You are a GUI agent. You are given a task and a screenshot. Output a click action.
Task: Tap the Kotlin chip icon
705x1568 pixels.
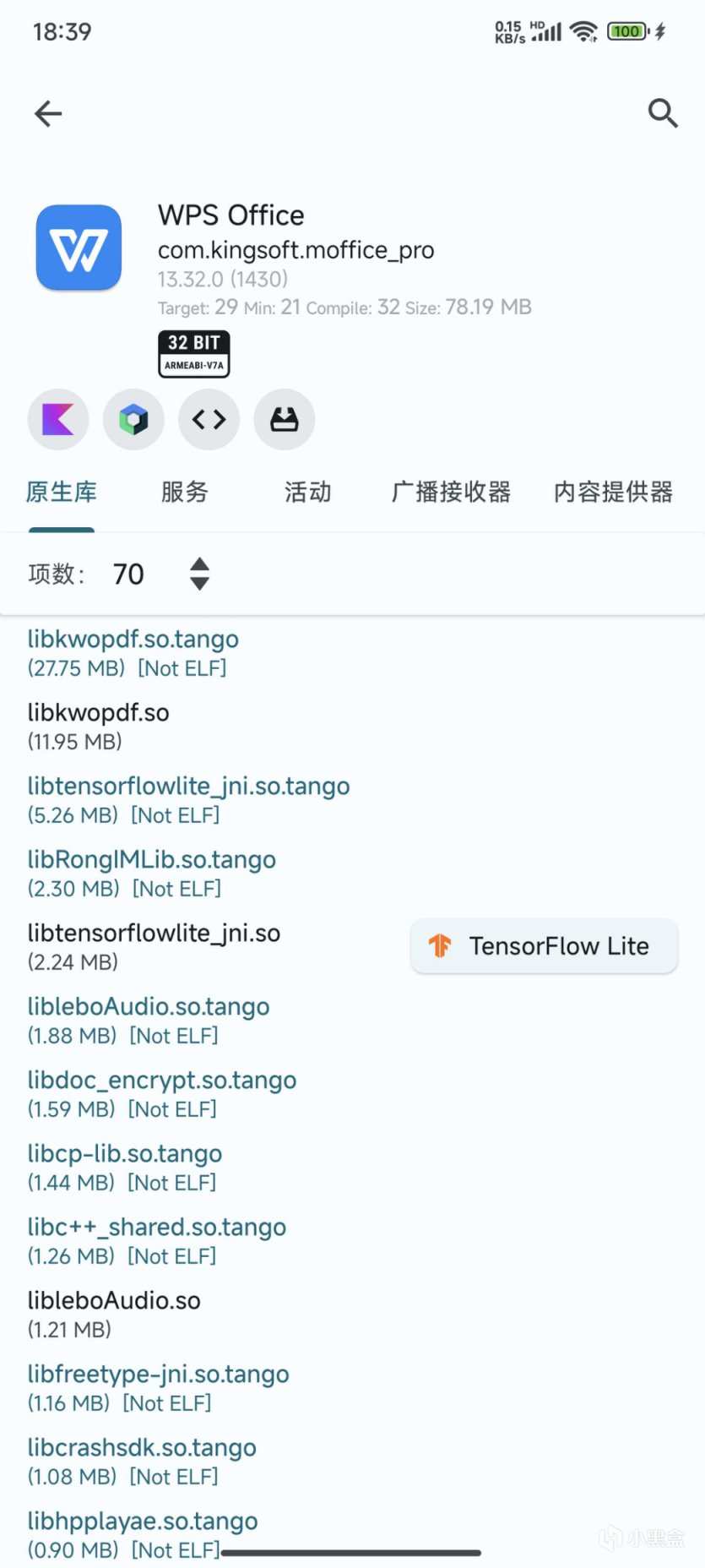tap(58, 419)
